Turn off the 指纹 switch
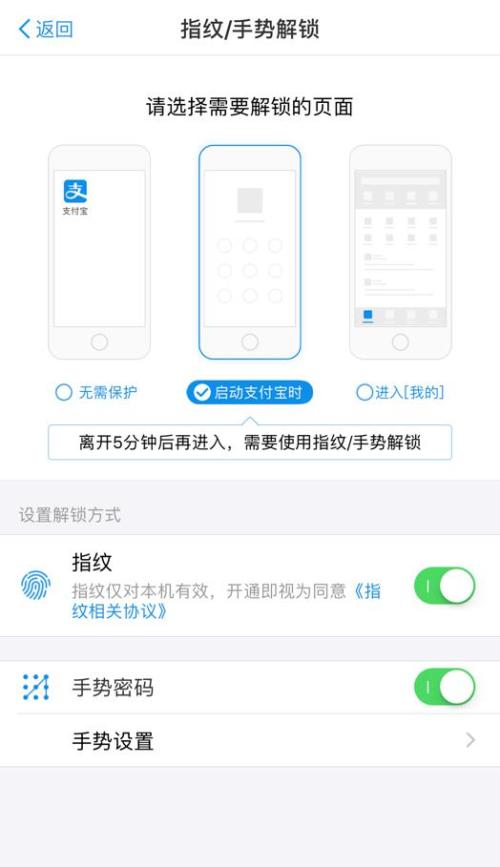 [x=445, y=586]
